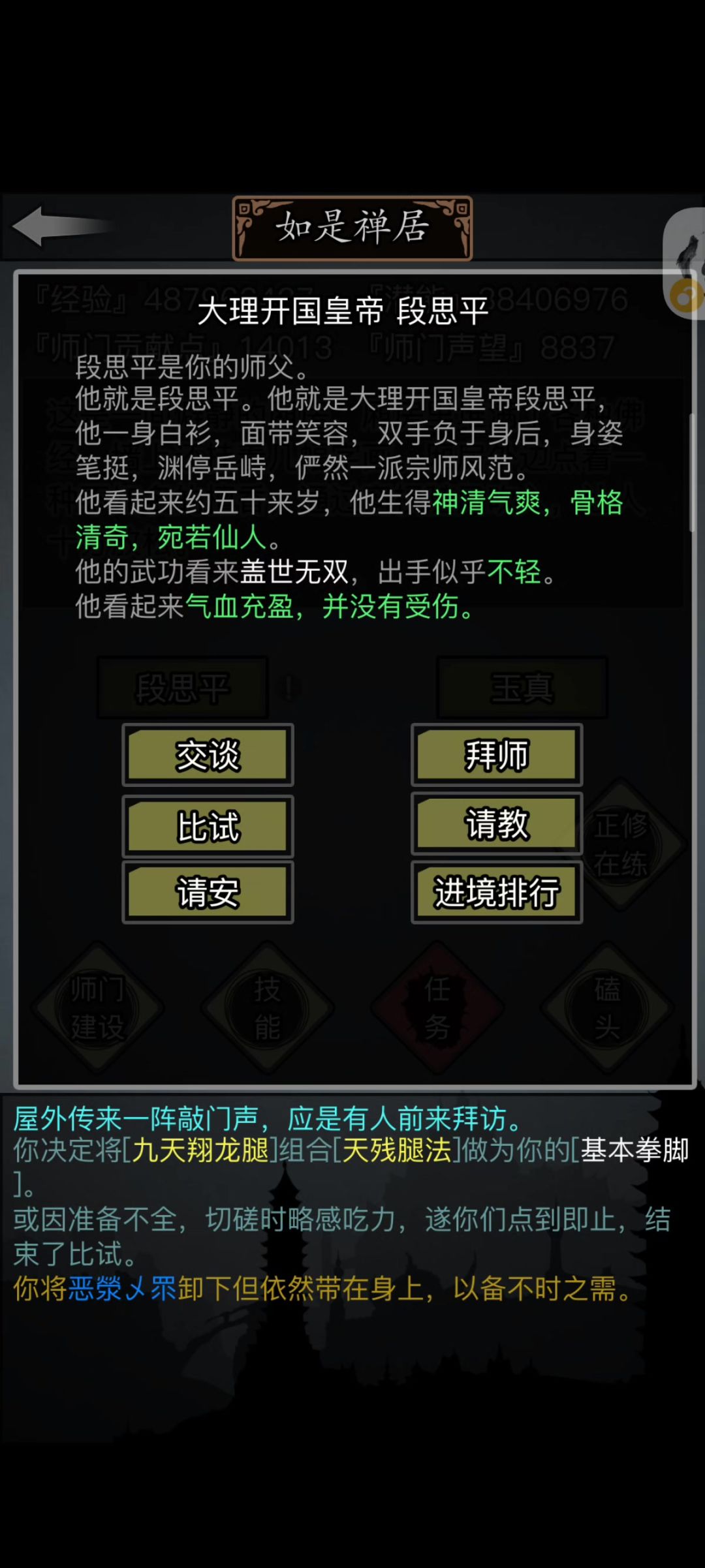Image resolution: width=705 pixels, height=1568 pixels.
Task: Tap 请教 to ask for guidance
Action: point(497,823)
